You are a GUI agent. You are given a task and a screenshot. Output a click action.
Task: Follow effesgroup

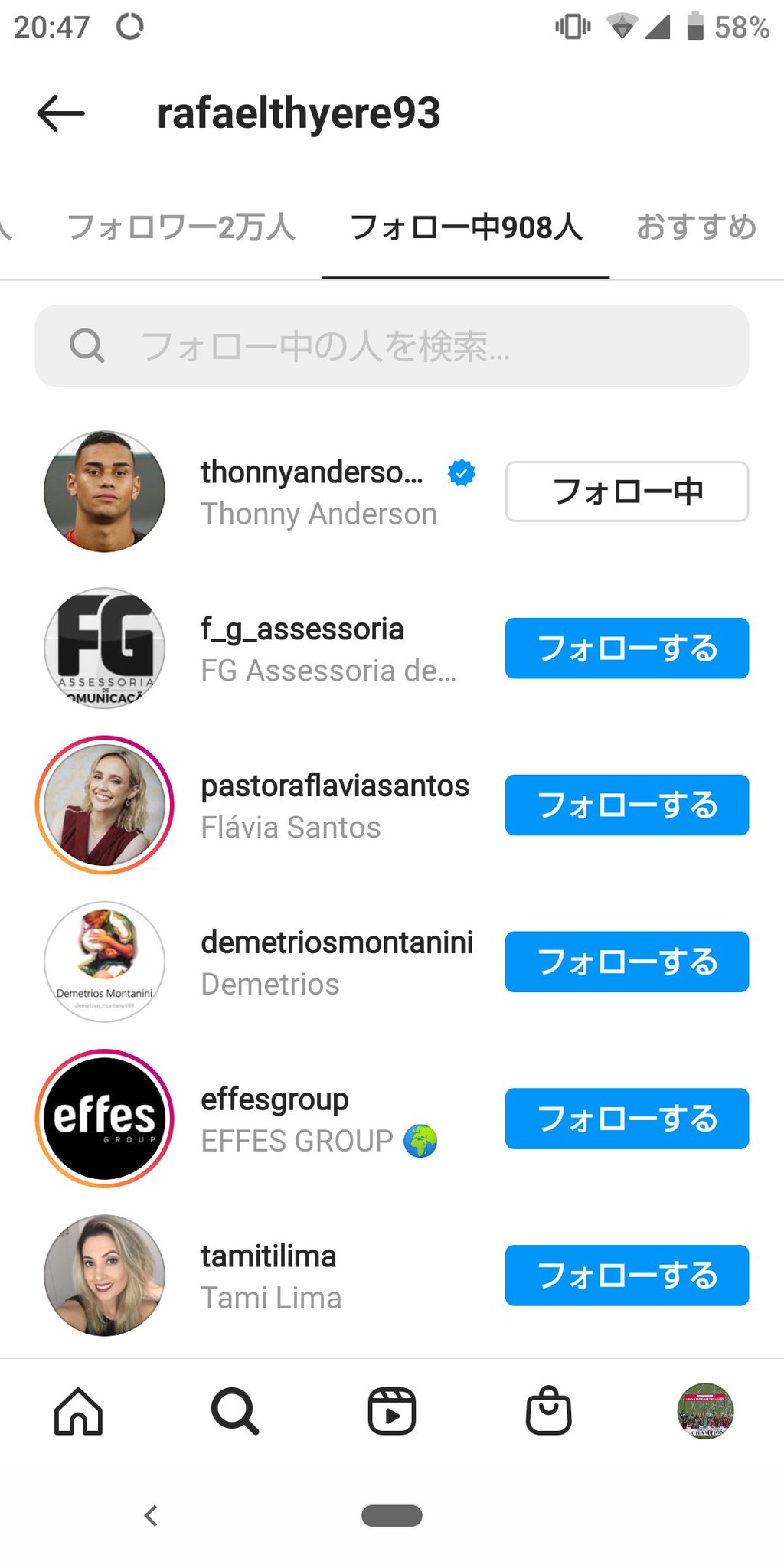pyautogui.click(x=626, y=1119)
